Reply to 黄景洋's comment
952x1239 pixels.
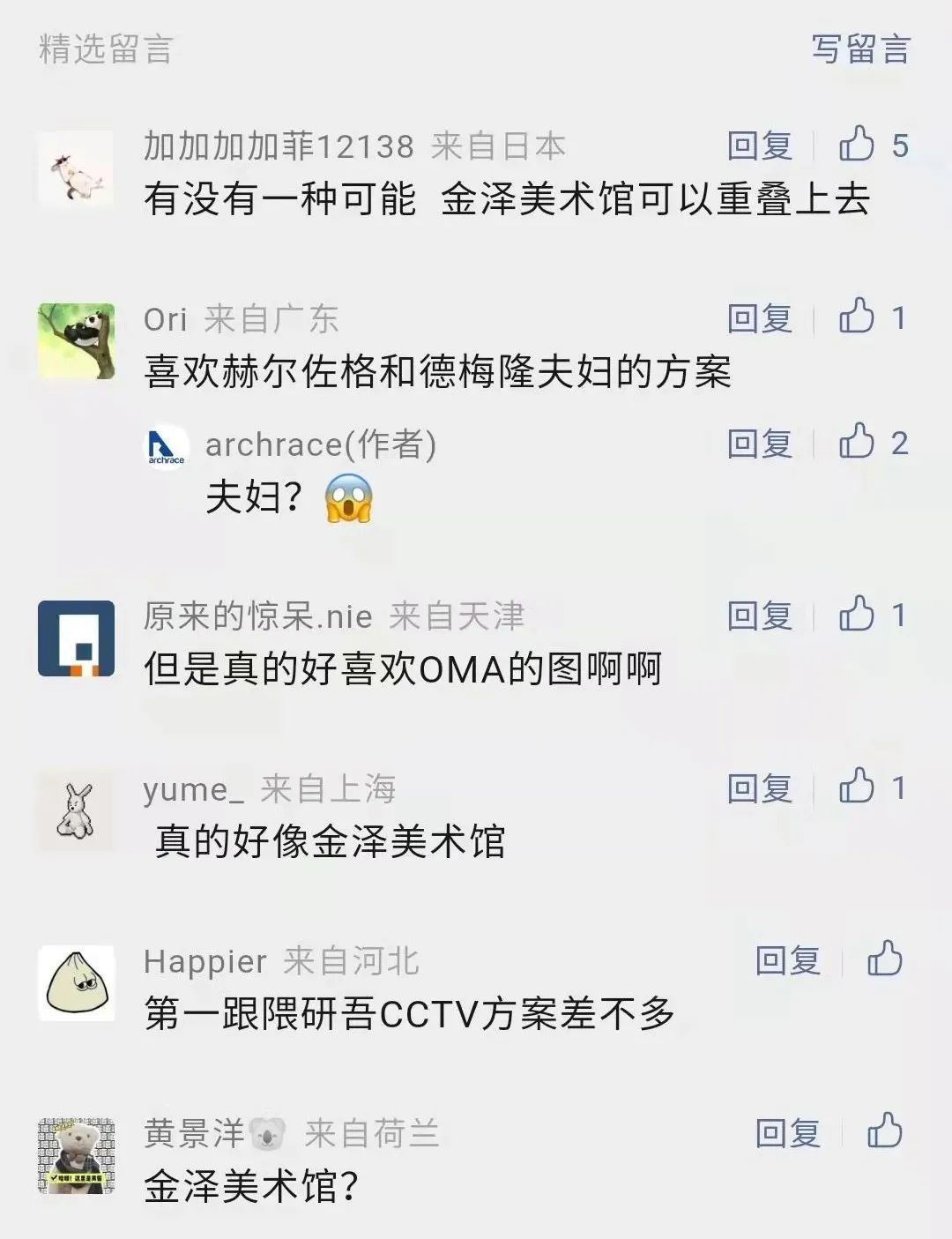(787, 1133)
